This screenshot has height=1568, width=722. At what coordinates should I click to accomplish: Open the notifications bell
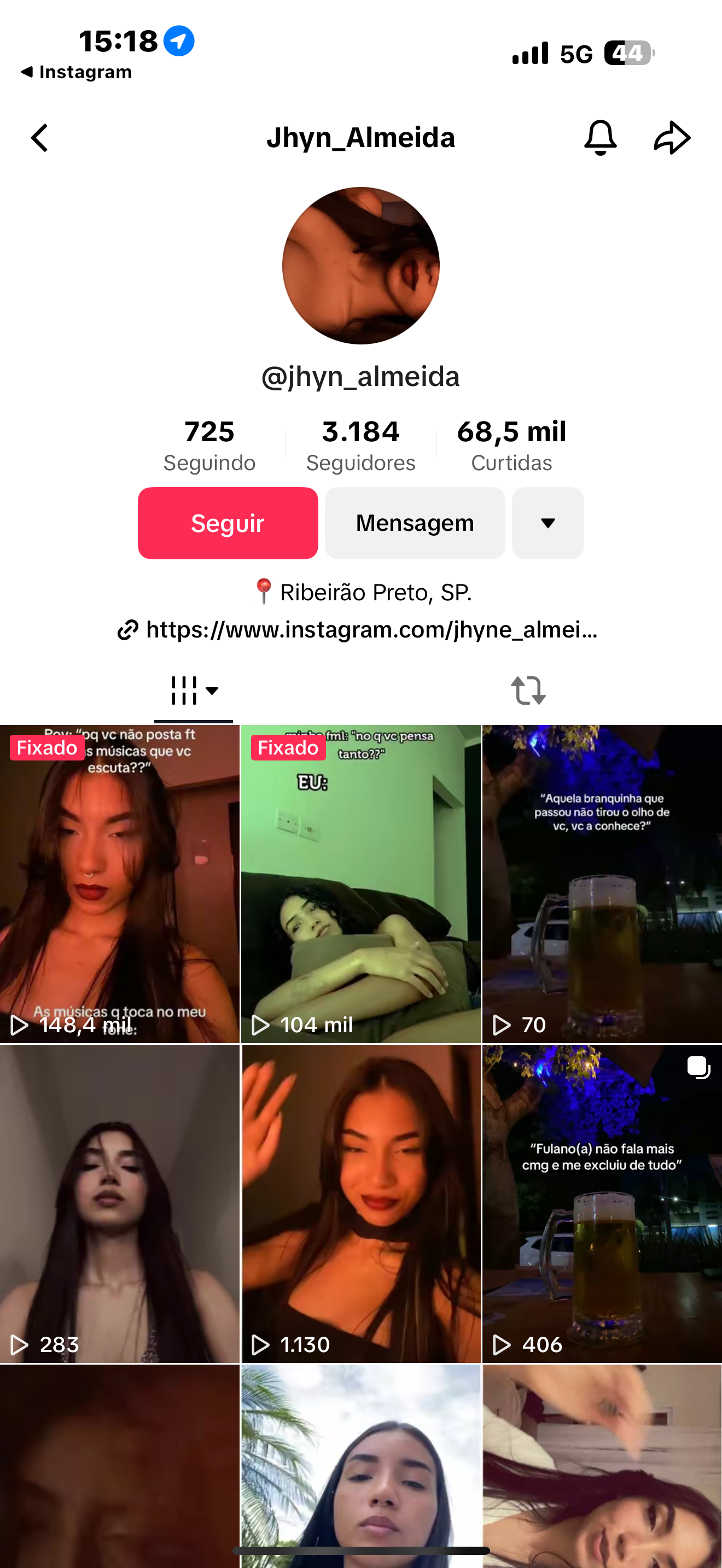pyautogui.click(x=600, y=138)
